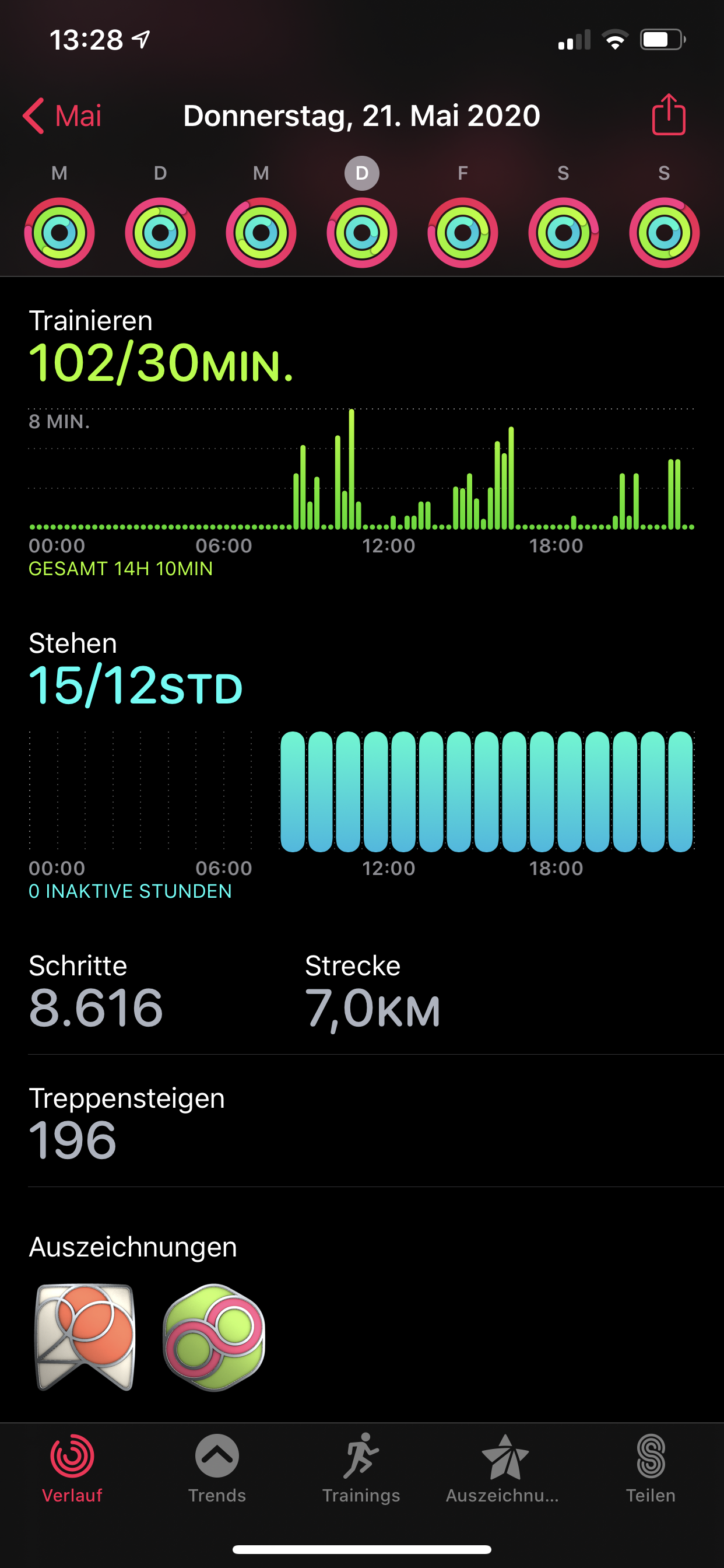Select Tuesday's activity rings
Screen dimensions: 724x1568
(160, 233)
